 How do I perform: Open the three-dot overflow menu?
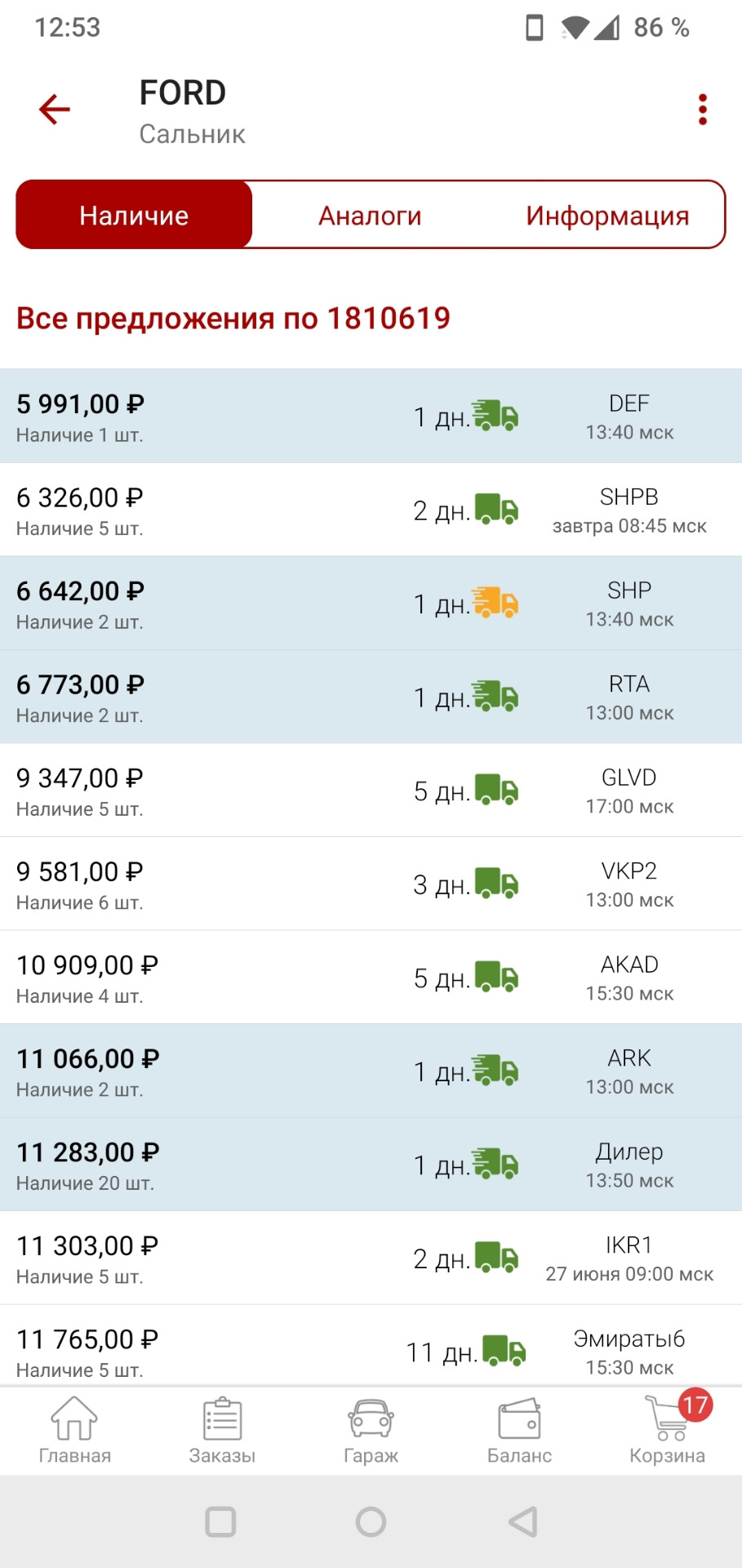click(x=702, y=109)
